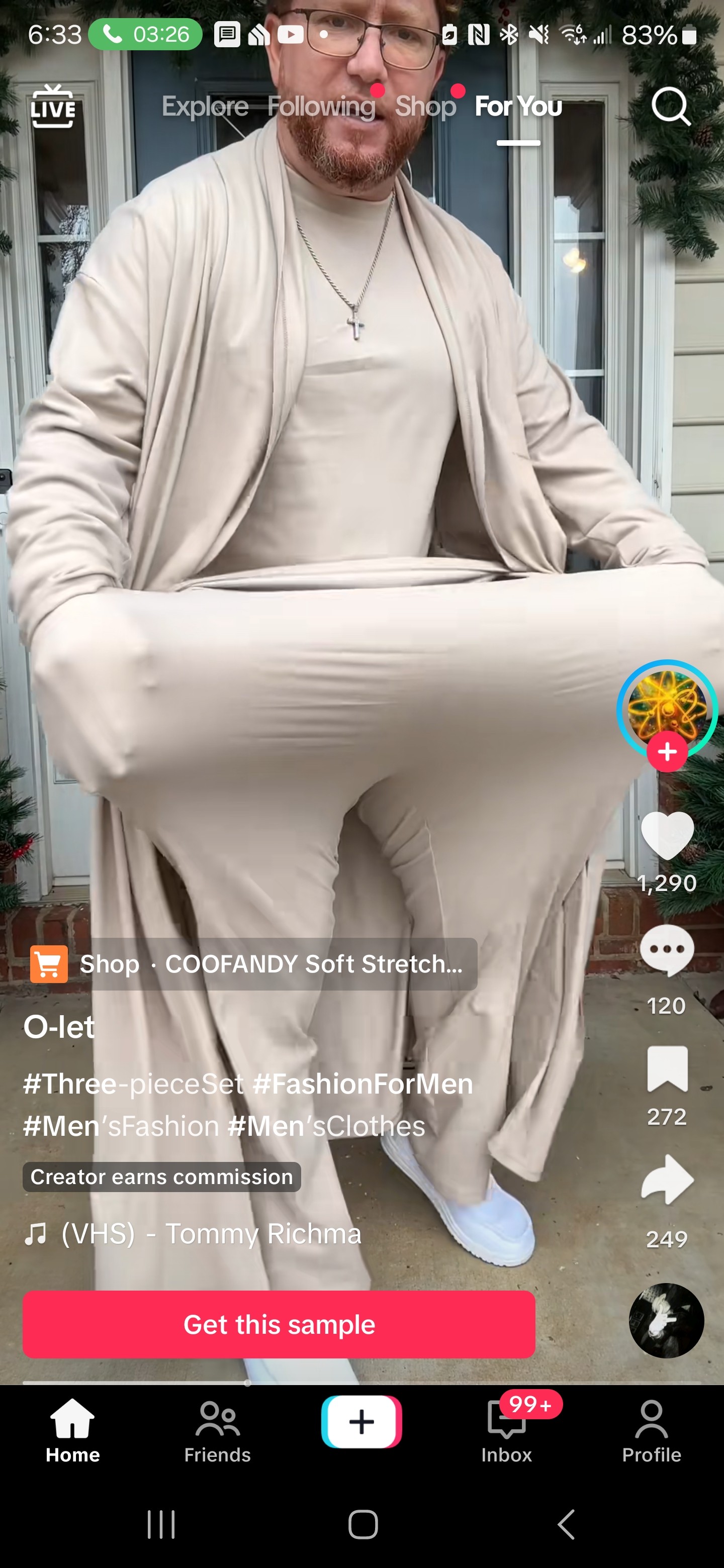
Task: Open the O-let creator profile name
Action: point(59,1027)
